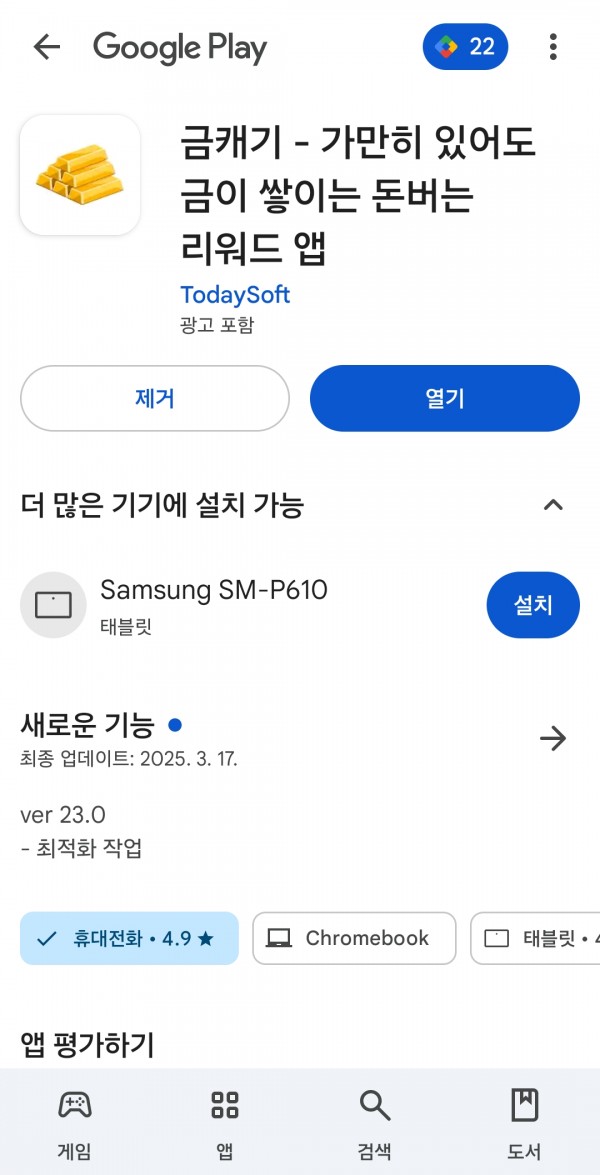The image size is (600, 1175).
Task: Open the app with the 열기 button
Action: 445,399
